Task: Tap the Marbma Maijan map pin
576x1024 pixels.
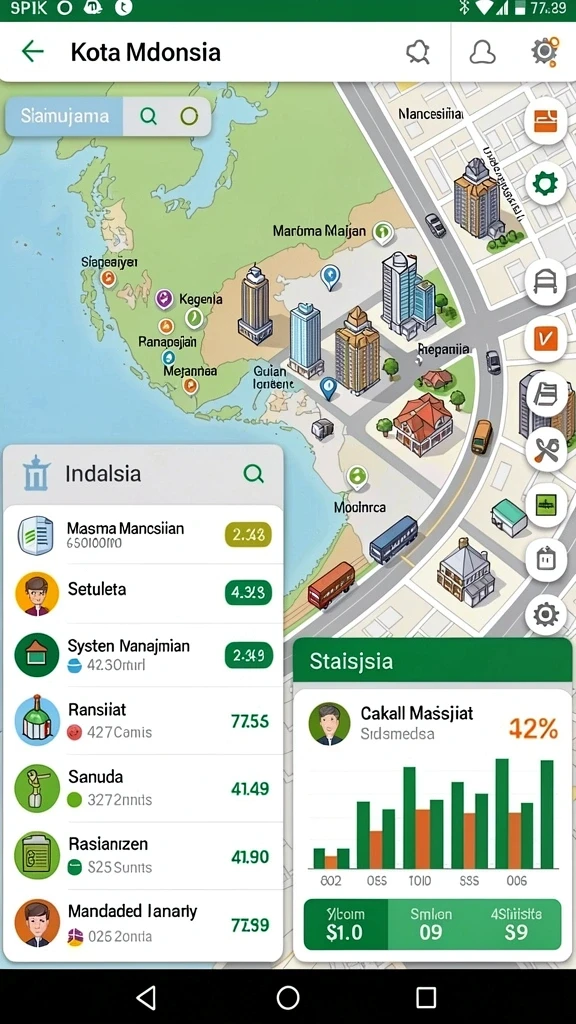Action: (383, 231)
